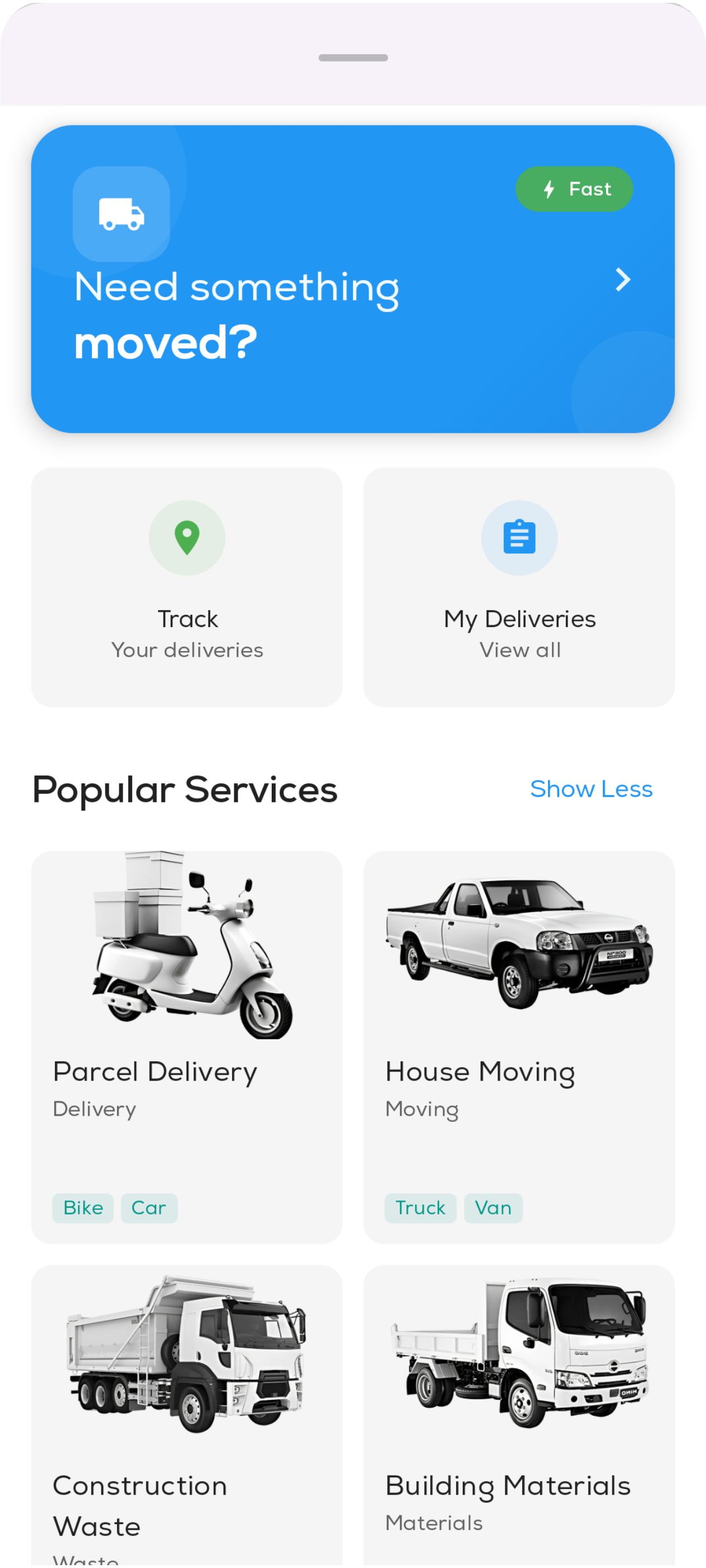Collapse services using Show Less
706x1568 pixels.
tap(591, 789)
